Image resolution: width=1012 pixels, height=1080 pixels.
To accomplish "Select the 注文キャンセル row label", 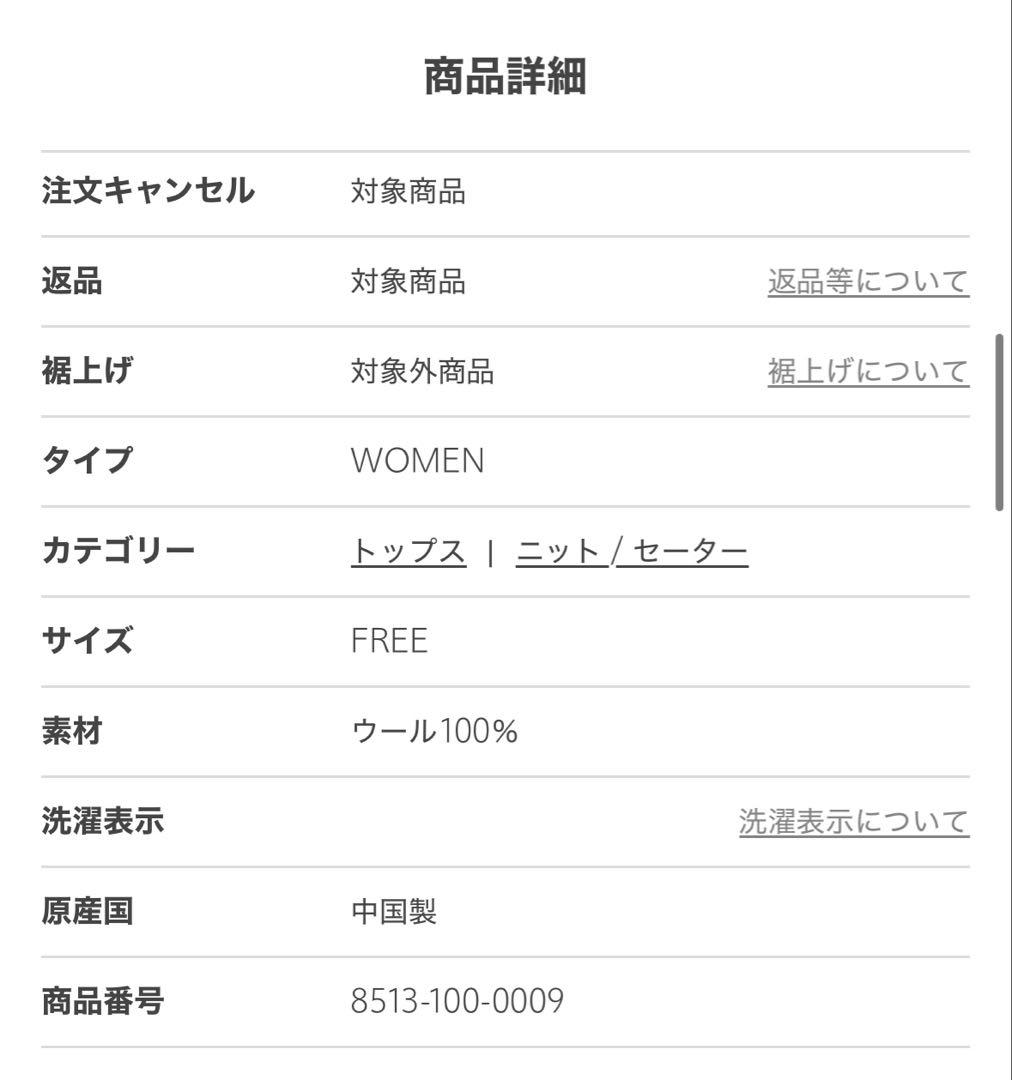I will point(149,189).
